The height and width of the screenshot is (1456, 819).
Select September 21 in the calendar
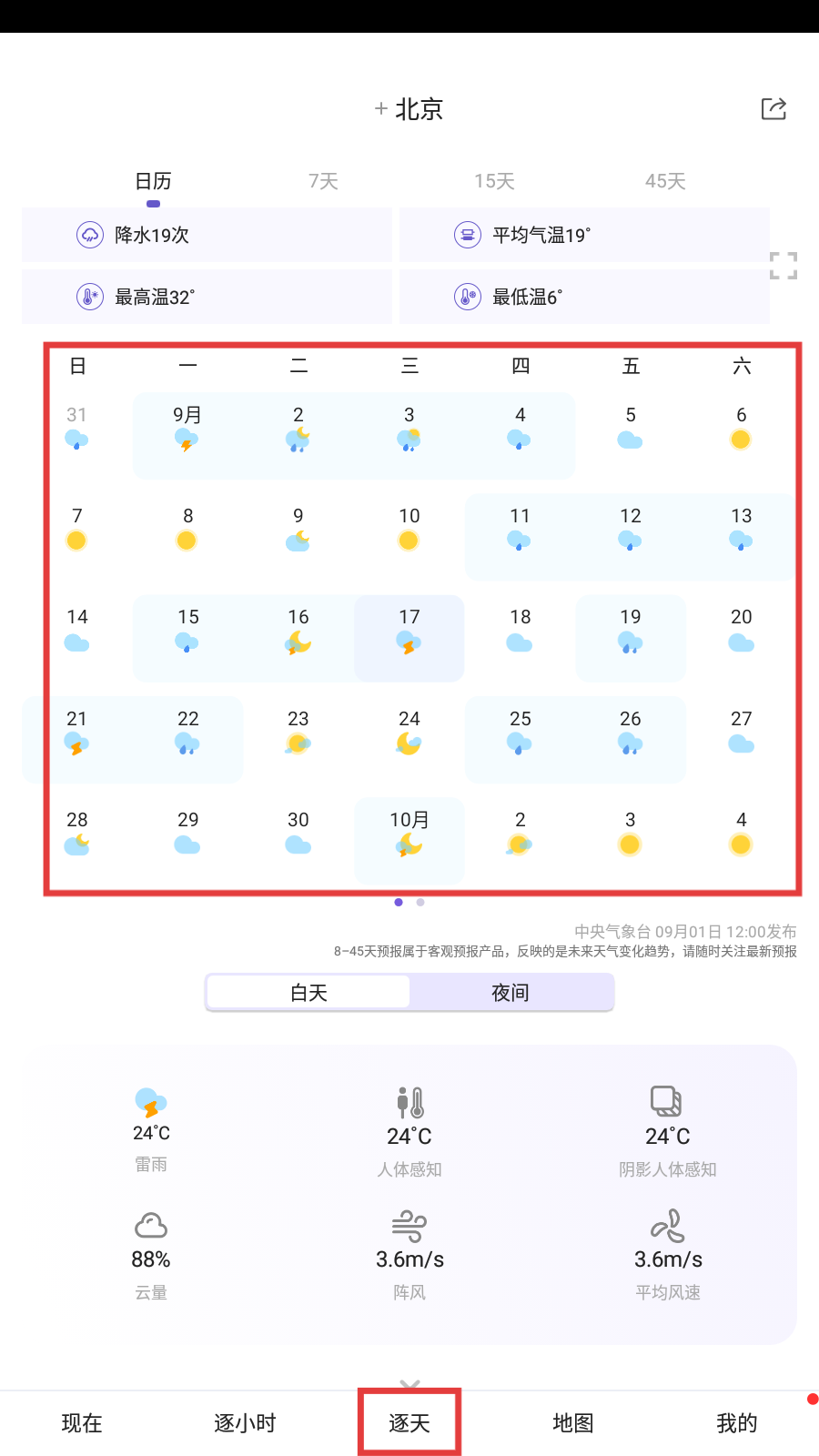[x=77, y=739]
